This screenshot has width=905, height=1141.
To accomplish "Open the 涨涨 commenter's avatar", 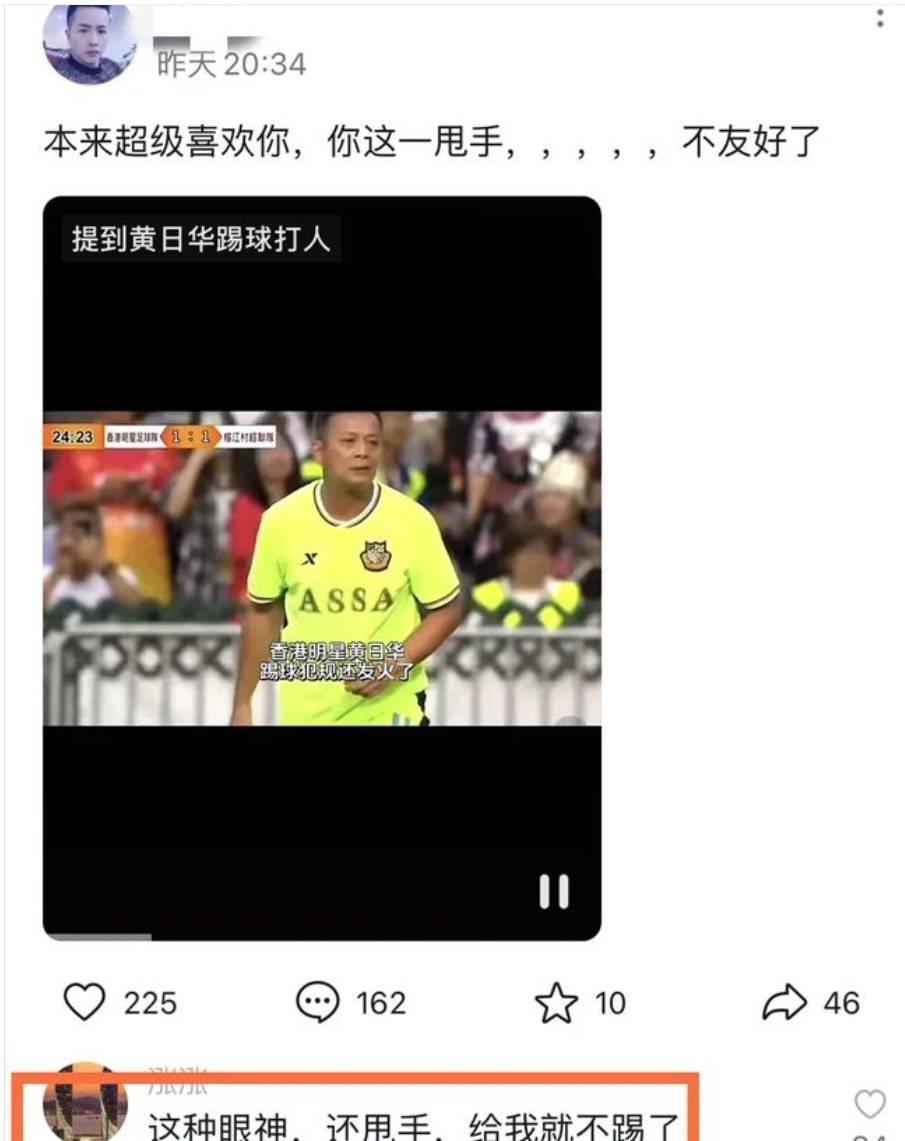I will pos(86,1103).
